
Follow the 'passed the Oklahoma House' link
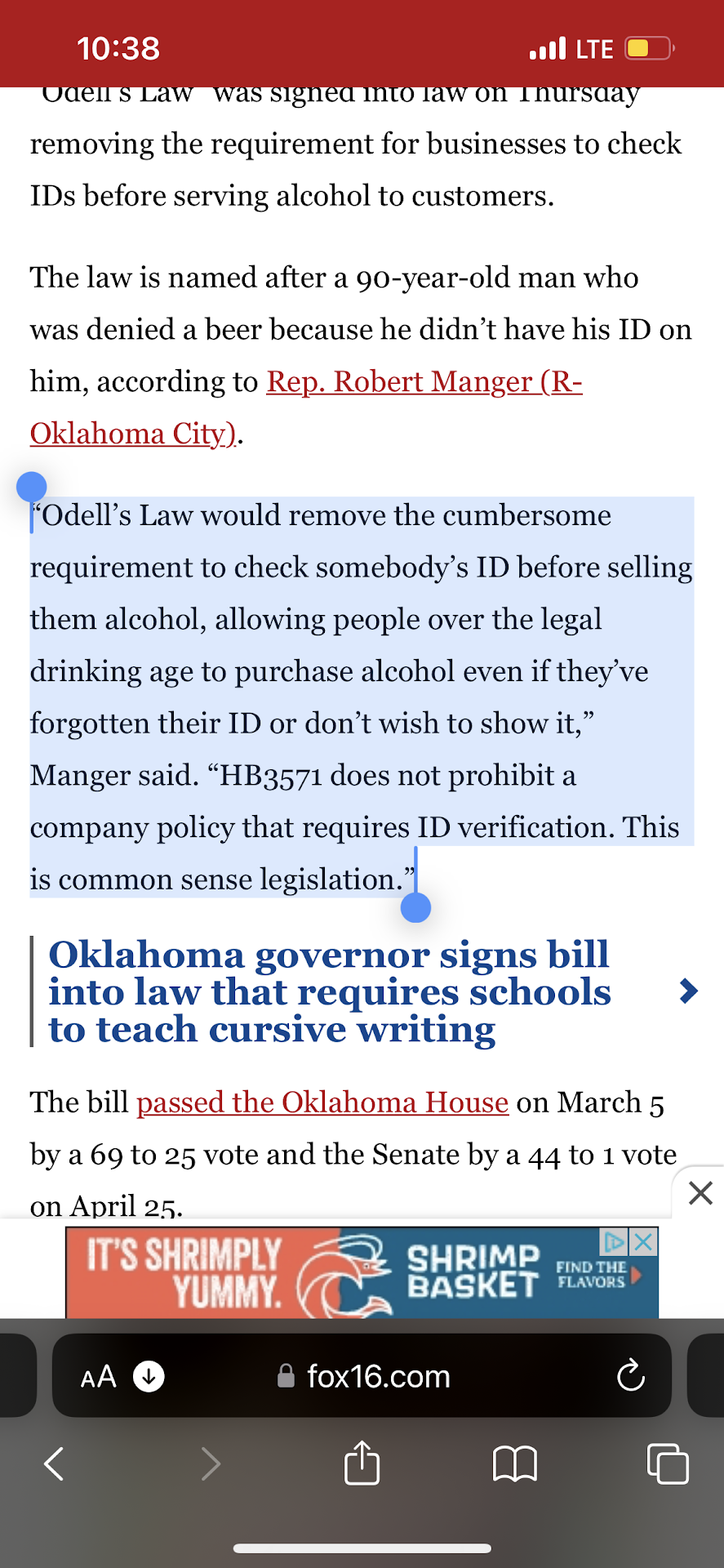pos(322,1102)
